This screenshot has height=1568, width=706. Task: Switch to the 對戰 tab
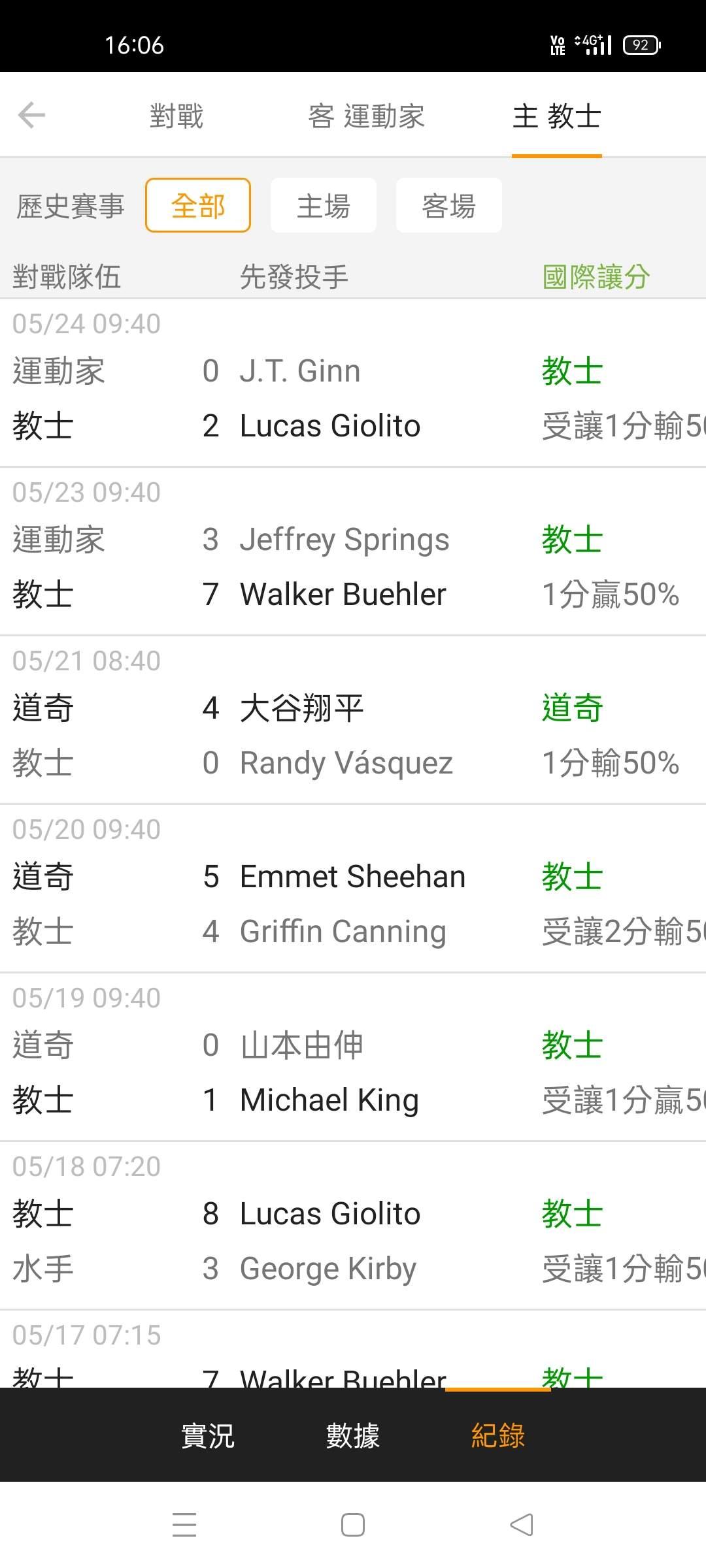(x=176, y=116)
